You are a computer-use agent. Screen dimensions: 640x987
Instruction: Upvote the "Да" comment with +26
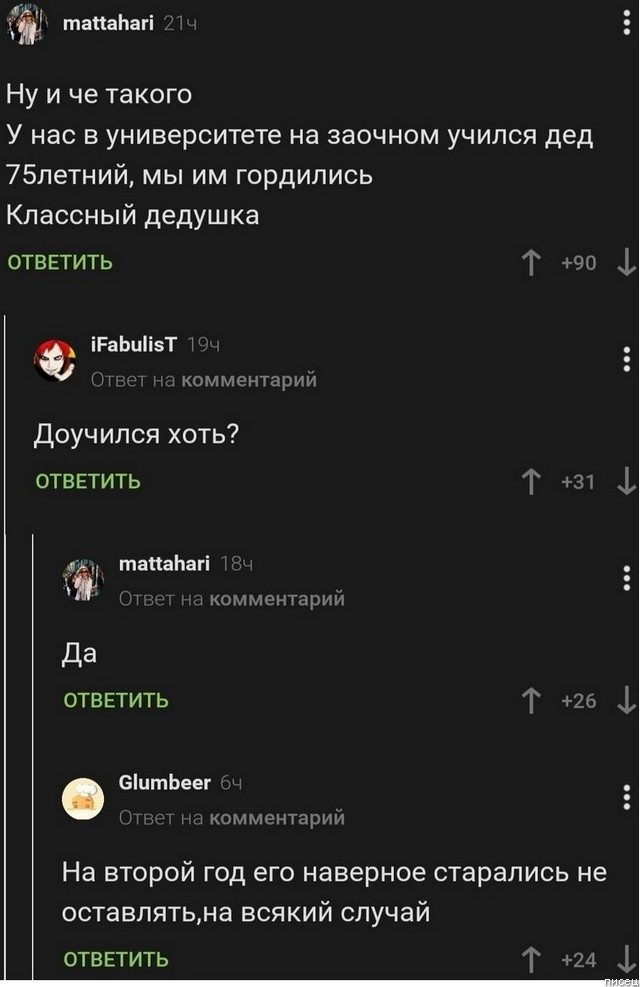pos(530,700)
